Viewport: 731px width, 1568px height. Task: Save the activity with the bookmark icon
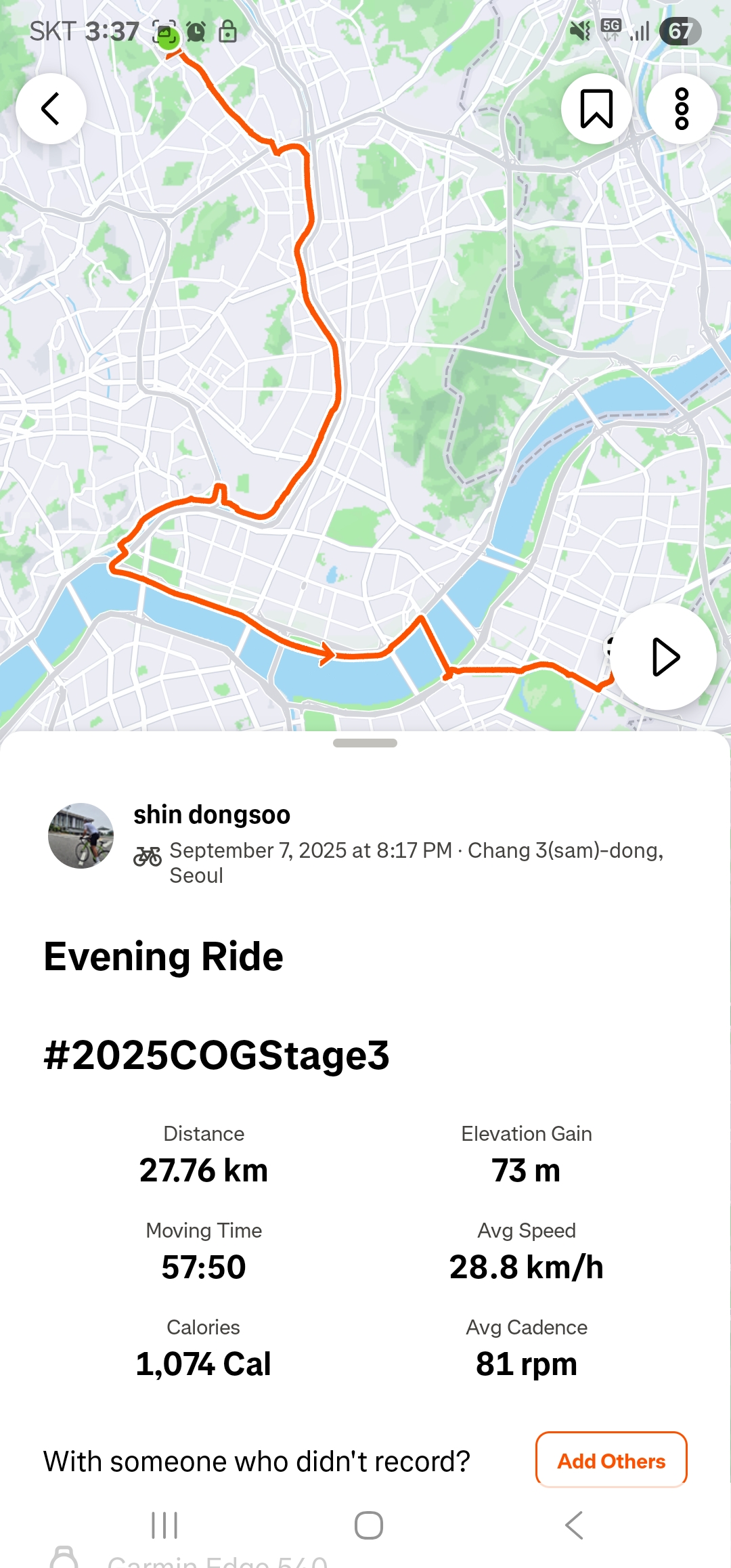(x=596, y=108)
